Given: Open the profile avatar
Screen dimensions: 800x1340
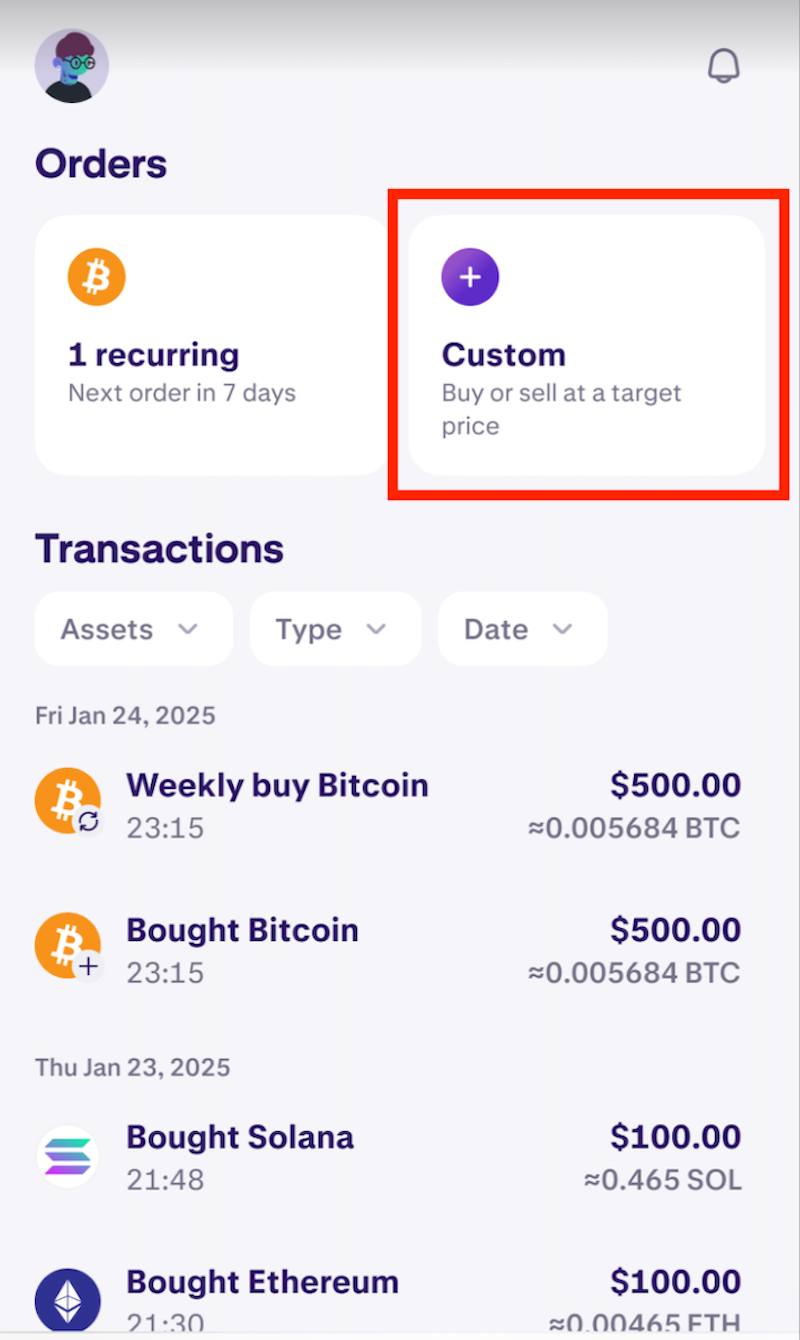Looking at the screenshot, I should pyautogui.click(x=72, y=65).
